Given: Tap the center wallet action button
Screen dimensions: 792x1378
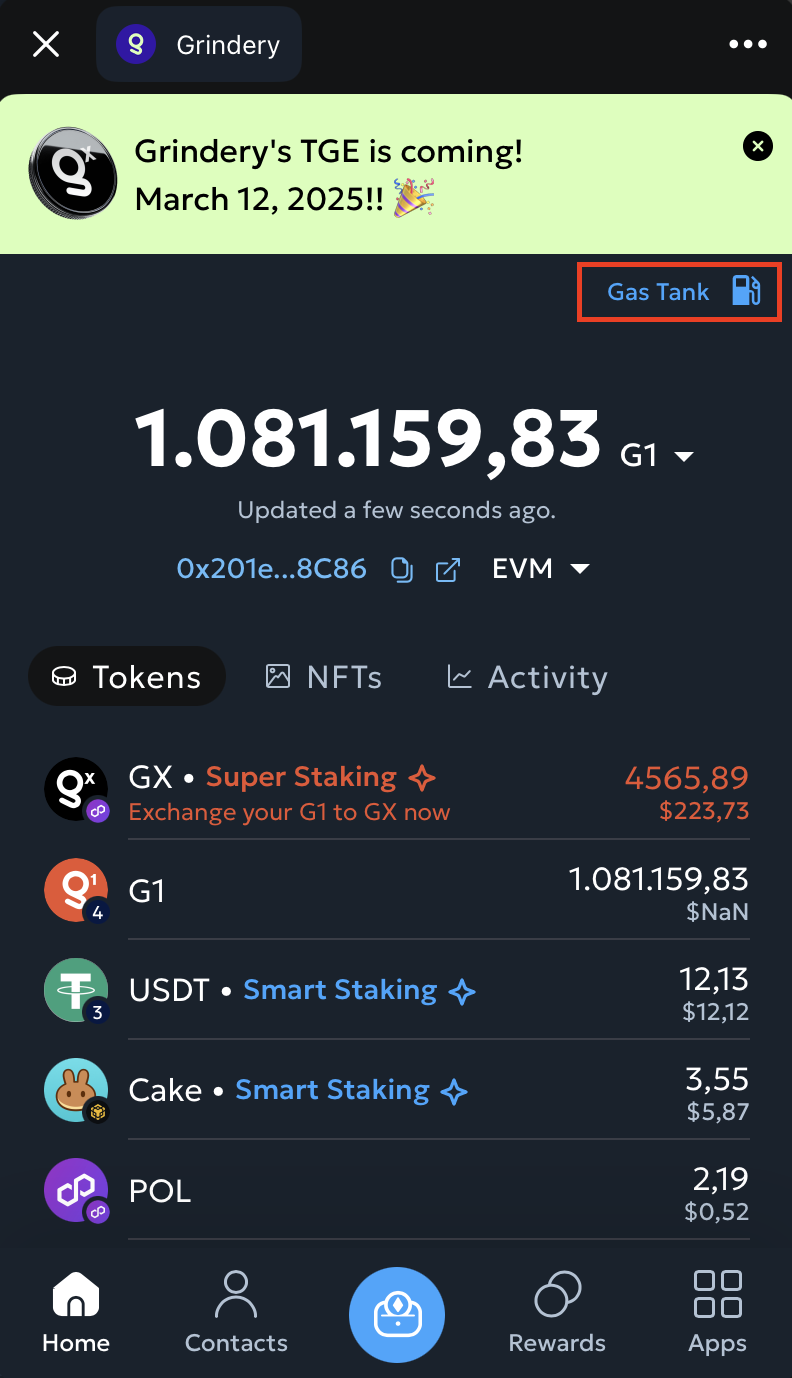Looking at the screenshot, I should (x=397, y=1315).
